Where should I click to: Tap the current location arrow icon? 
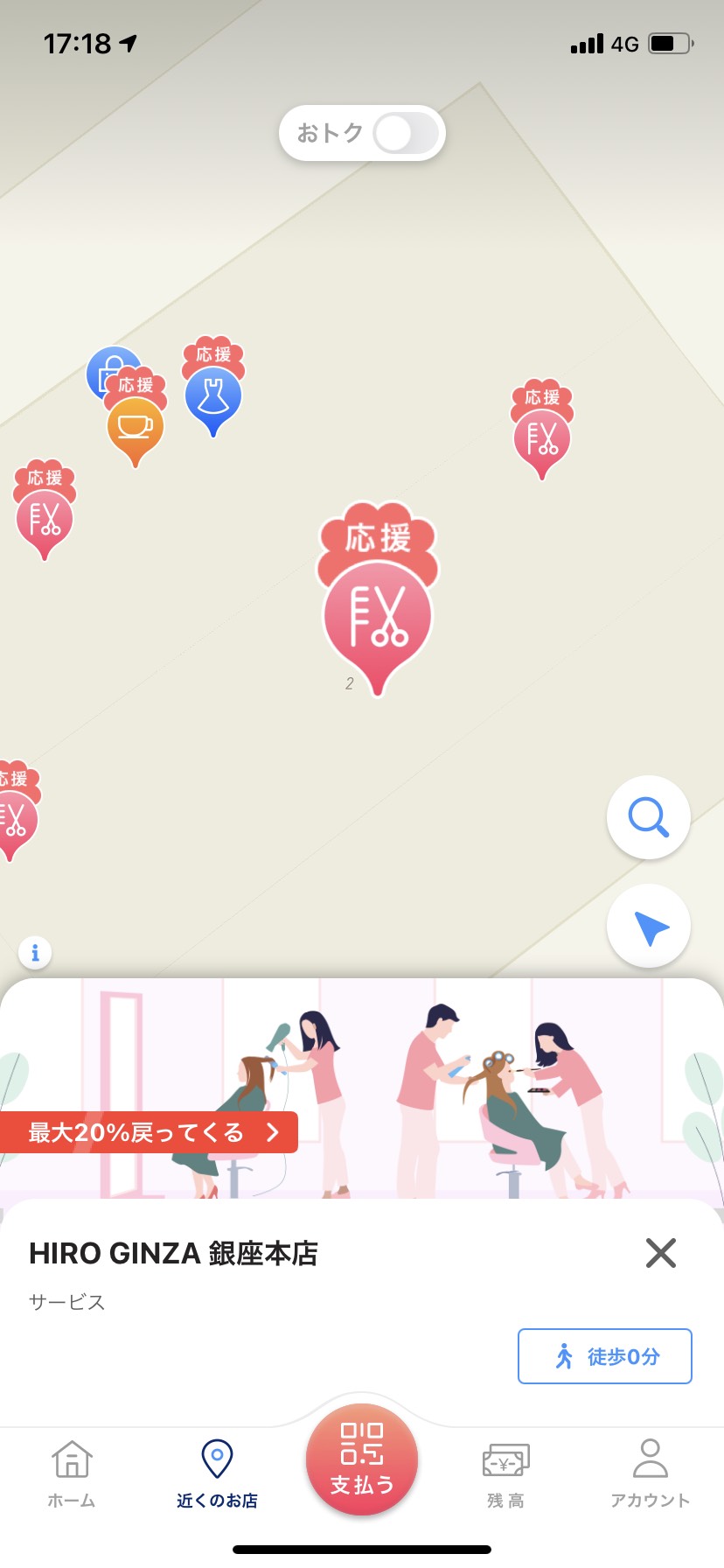coord(648,926)
